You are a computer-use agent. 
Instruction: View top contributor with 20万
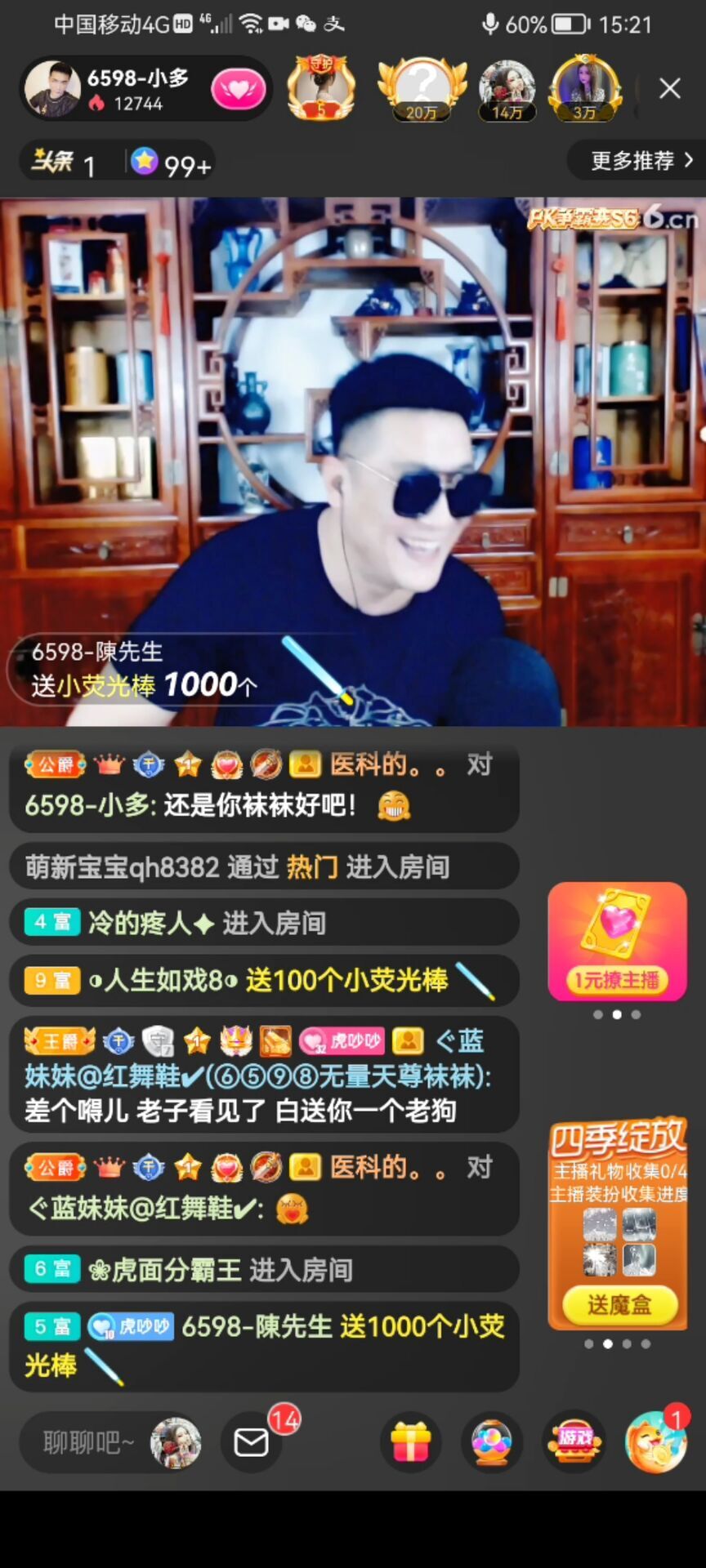pos(422,90)
